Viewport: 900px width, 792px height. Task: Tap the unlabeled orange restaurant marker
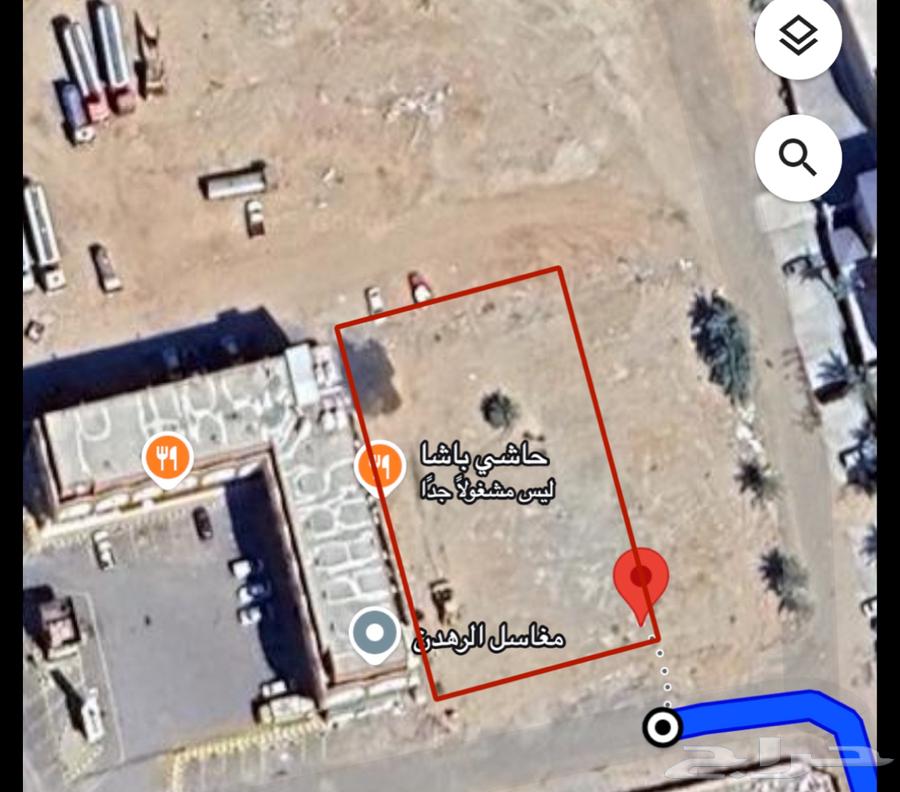(x=167, y=458)
